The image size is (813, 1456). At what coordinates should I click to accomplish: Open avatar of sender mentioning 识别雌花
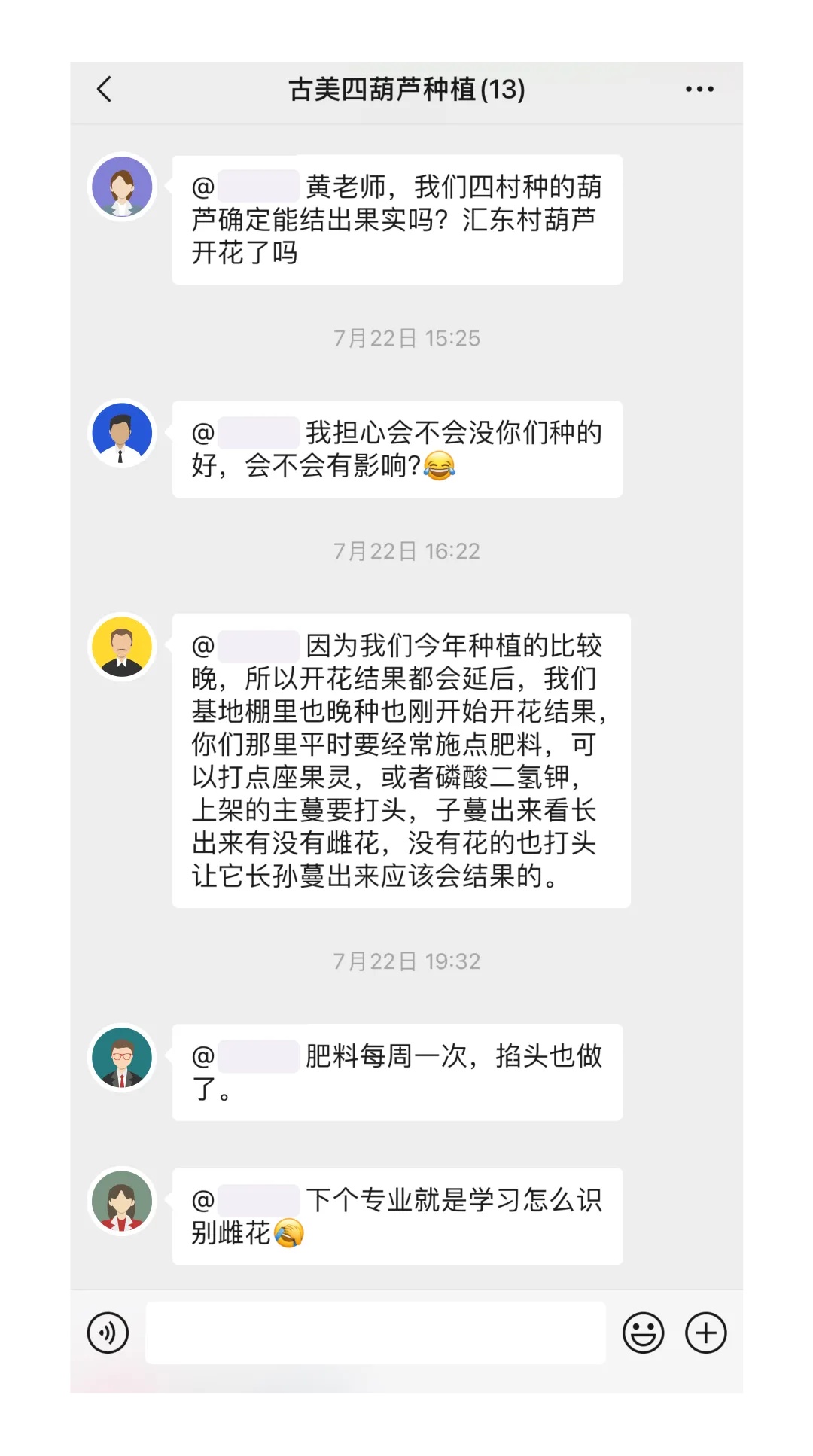[x=122, y=1201]
